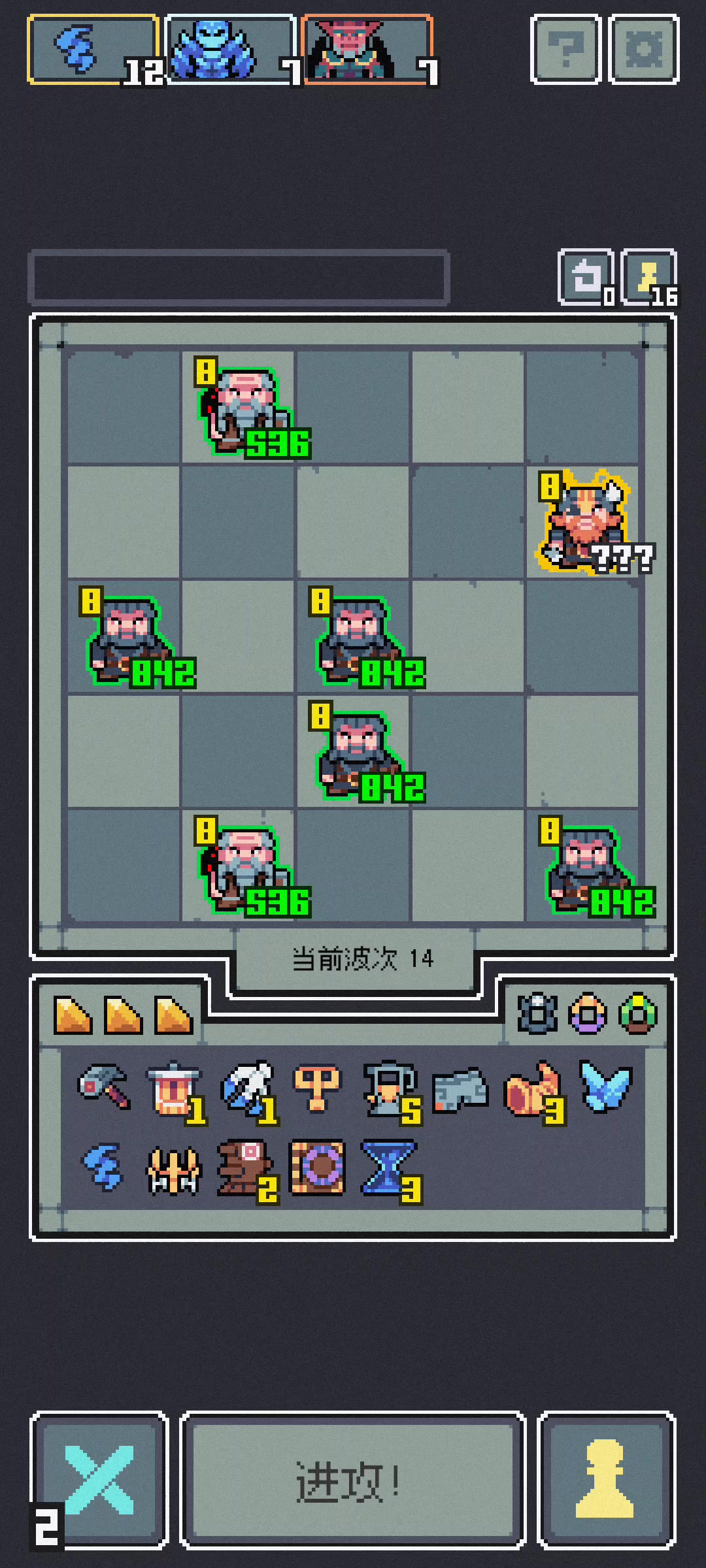Select the blue ice golem card
The image size is (706, 1568).
click(230, 50)
